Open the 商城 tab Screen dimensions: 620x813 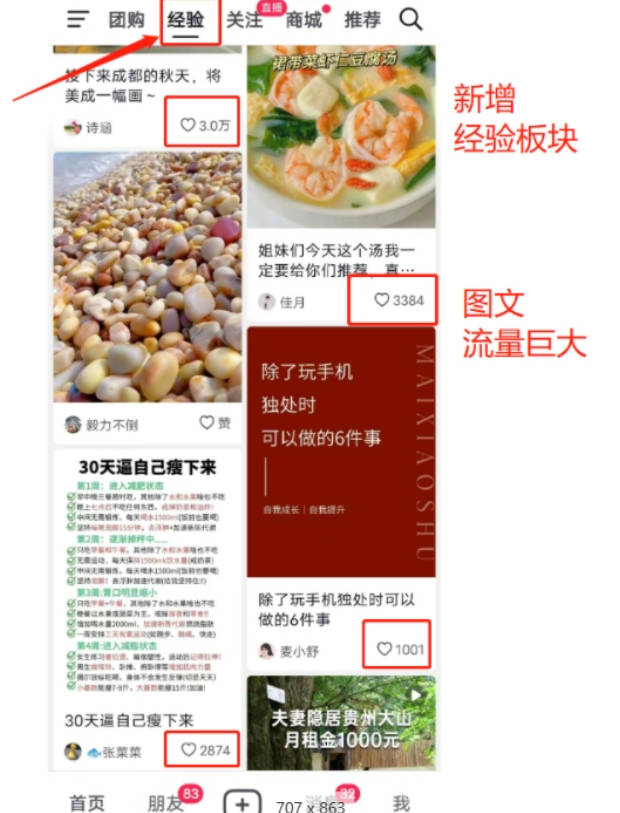304,20
